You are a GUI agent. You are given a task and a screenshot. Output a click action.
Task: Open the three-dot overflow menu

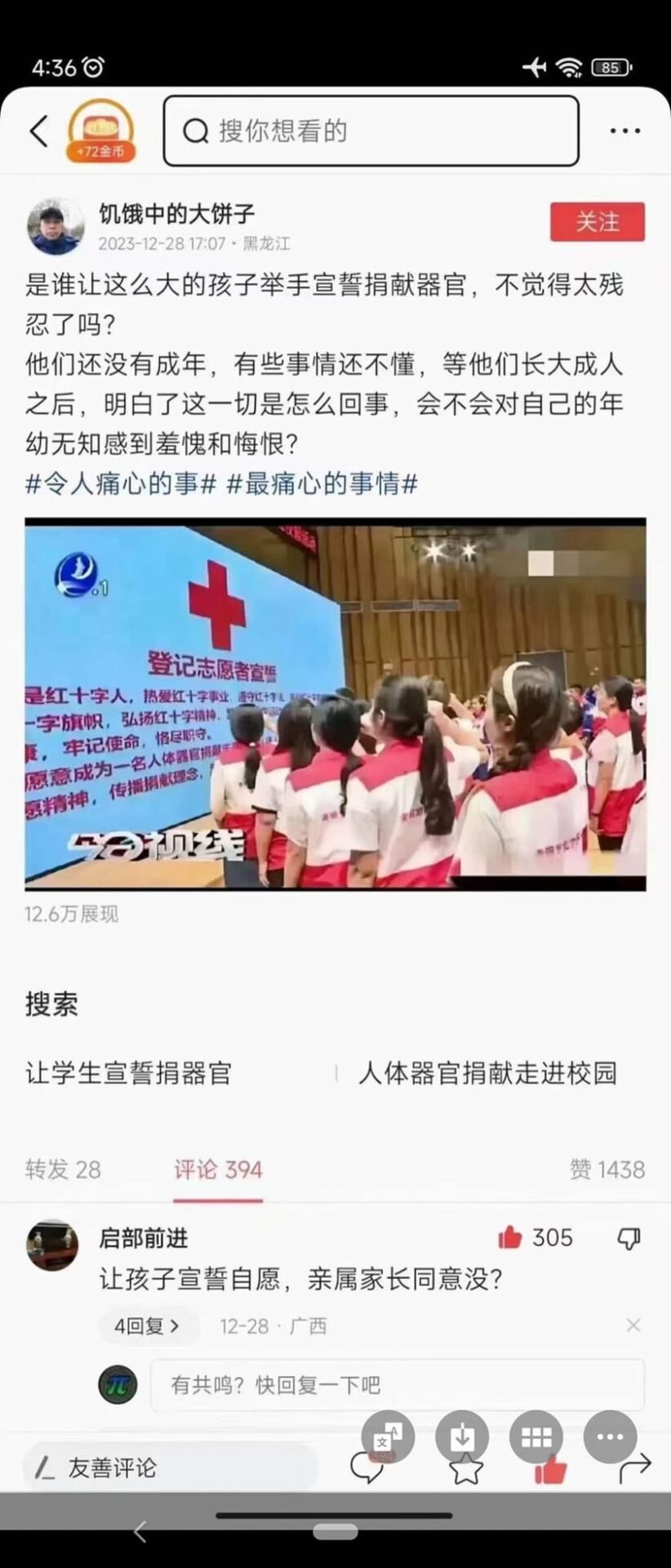(624, 131)
